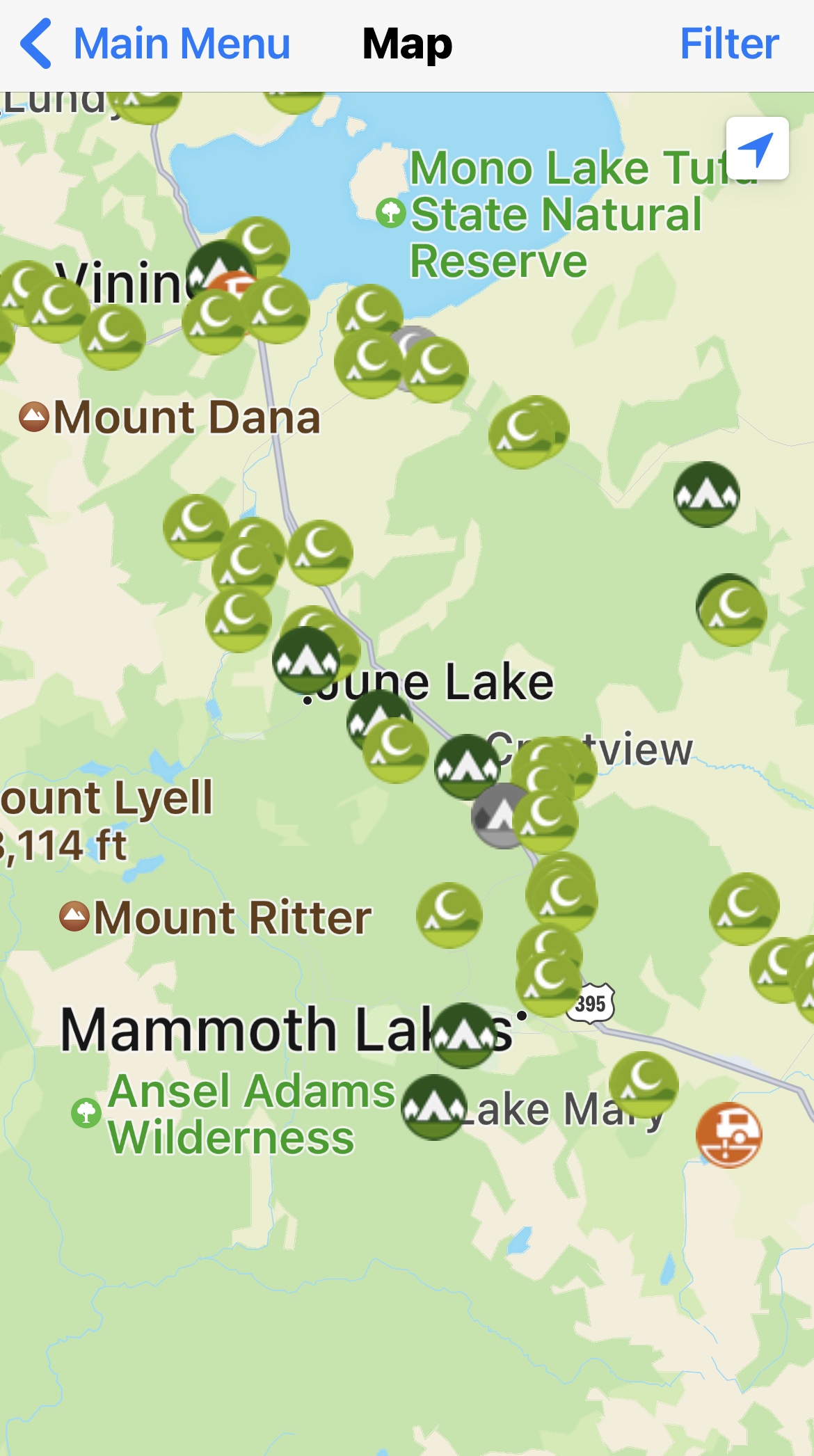
Task: Go back to Main Menu
Action: coord(154,45)
